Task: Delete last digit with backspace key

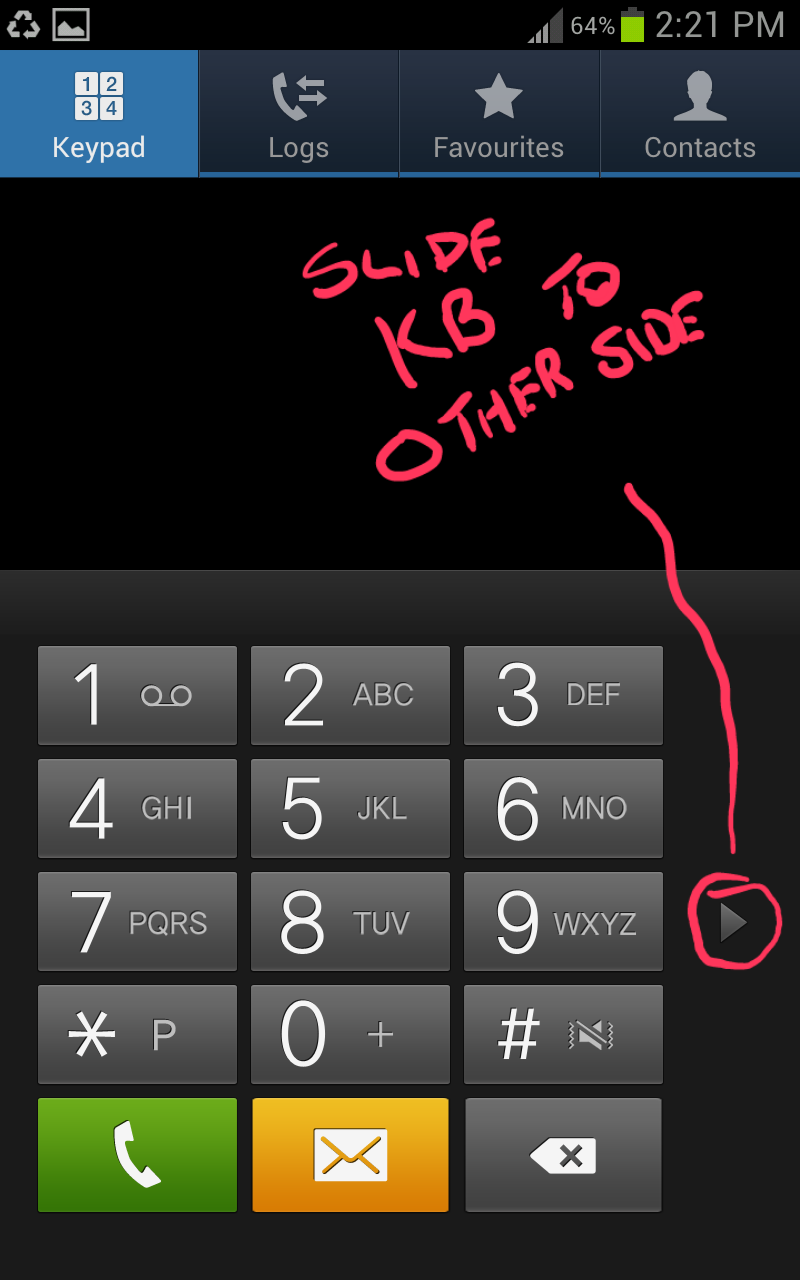Action: coord(563,1155)
